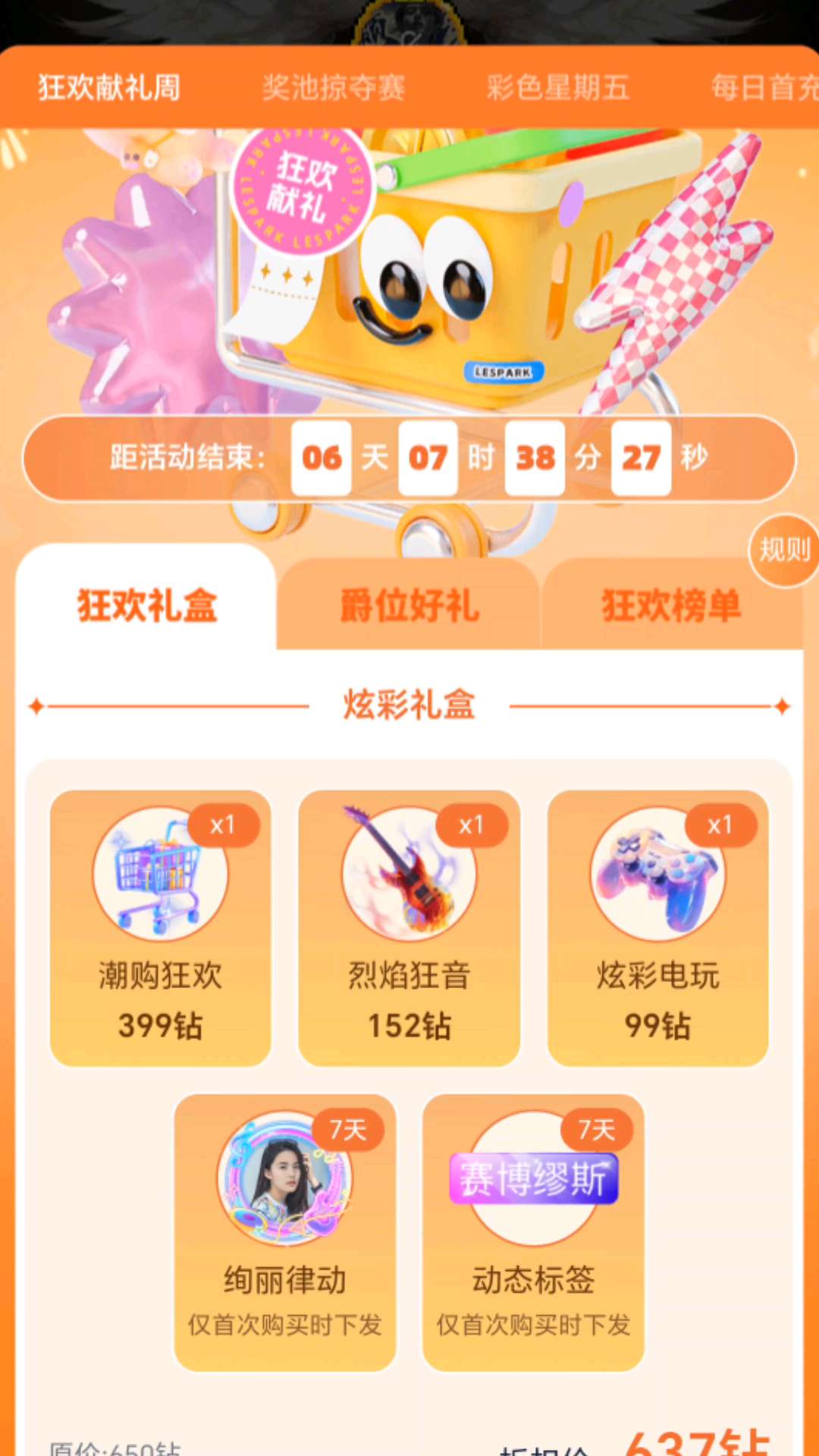Image resolution: width=819 pixels, height=1456 pixels.
Task: Open the 规则 rules button
Action: pyautogui.click(x=784, y=550)
